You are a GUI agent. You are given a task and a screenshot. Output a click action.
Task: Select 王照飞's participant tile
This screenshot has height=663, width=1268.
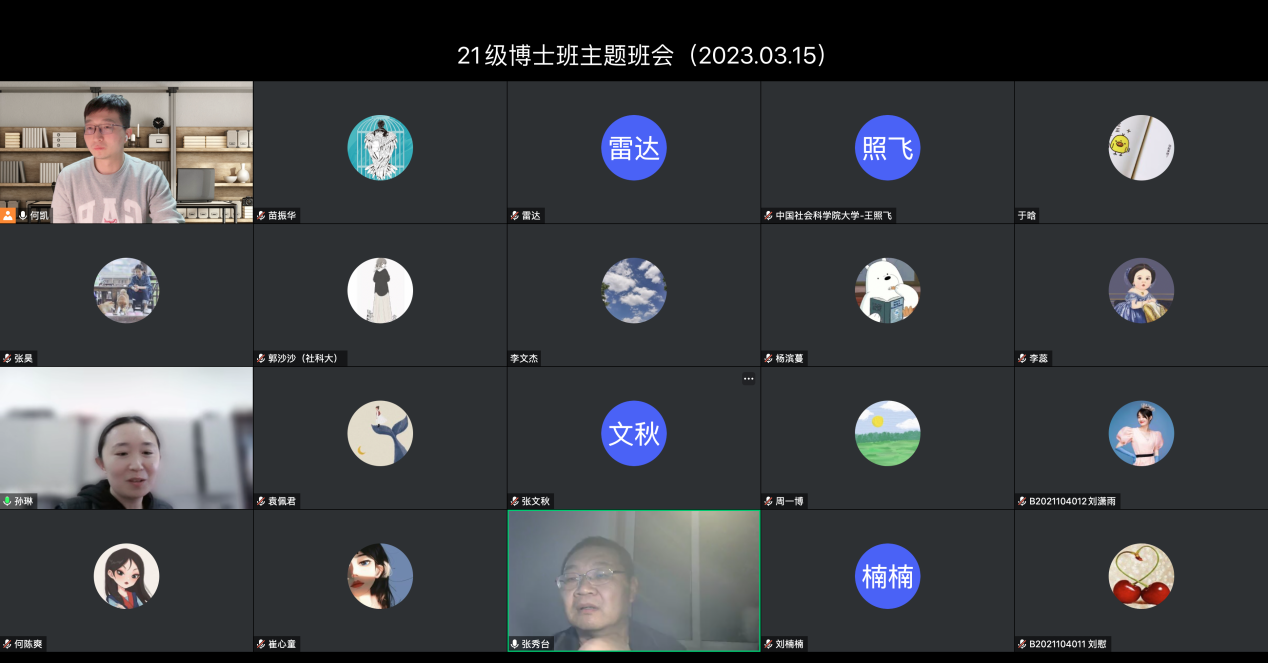887,151
